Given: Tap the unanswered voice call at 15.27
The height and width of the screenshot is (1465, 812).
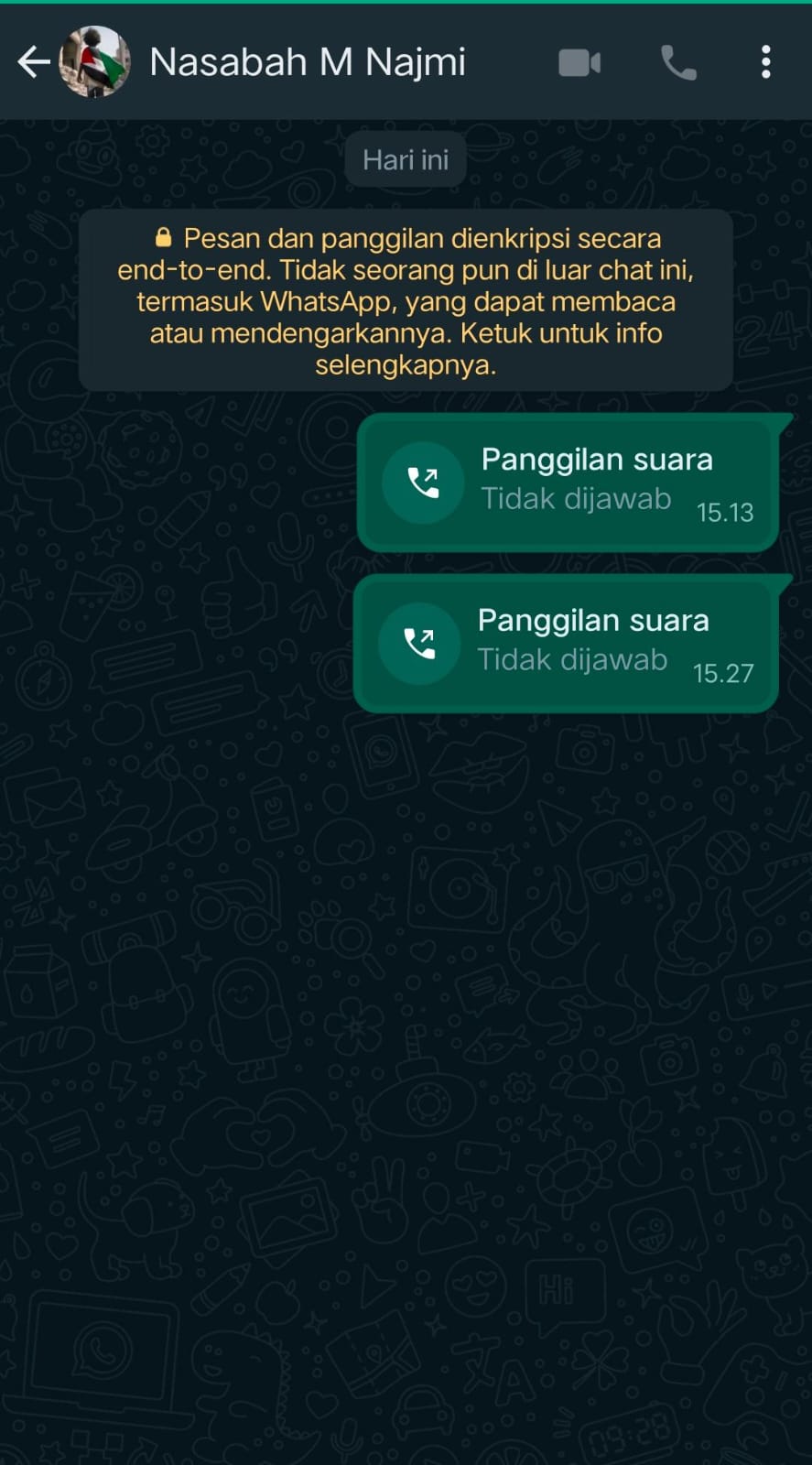Looking at the screenshot, I should click(566, 644).
